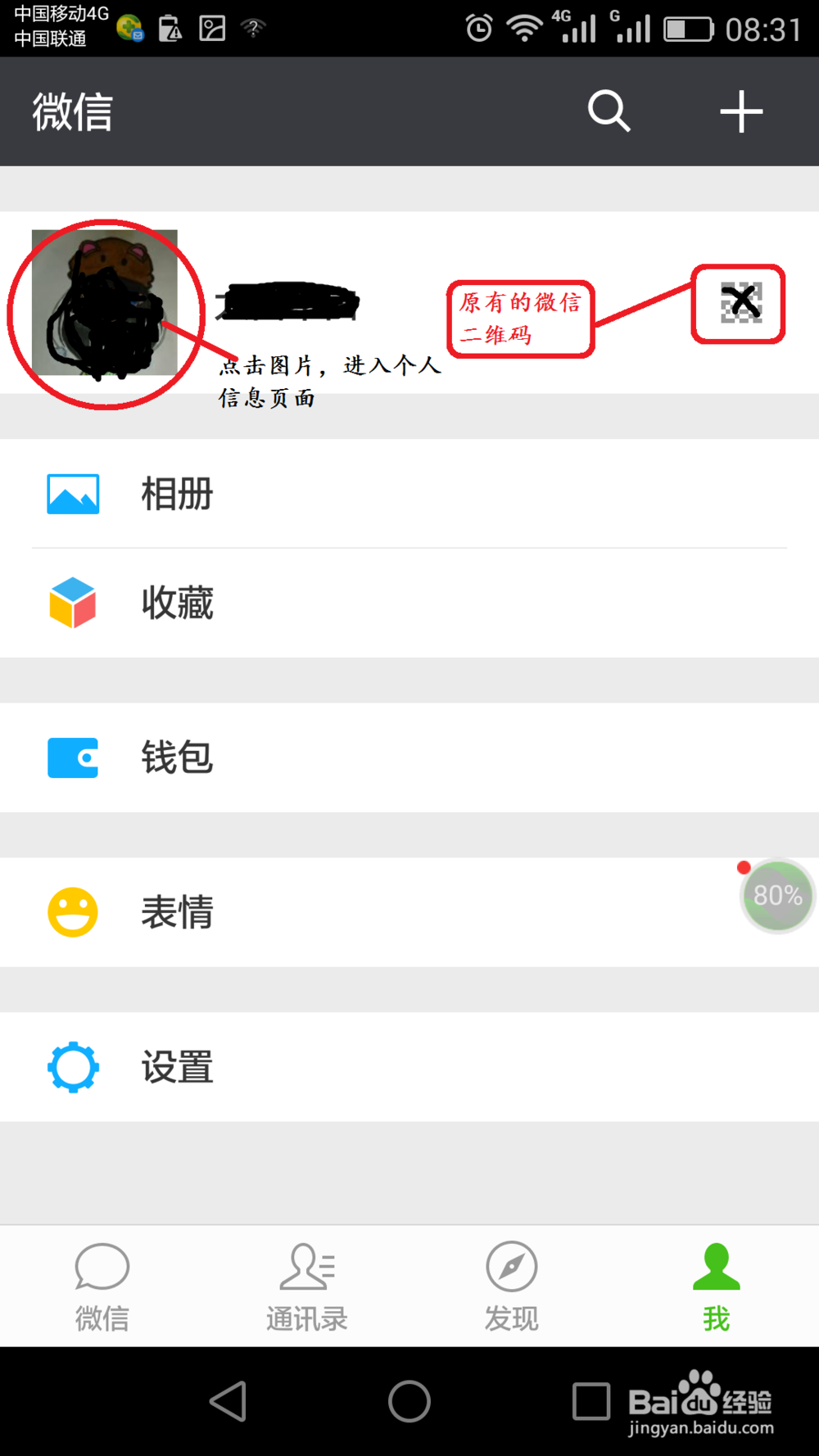This screenshot has height=1456, width=819.
Task: Open 收藏 via the favorites cube icon
Action: 72,604
